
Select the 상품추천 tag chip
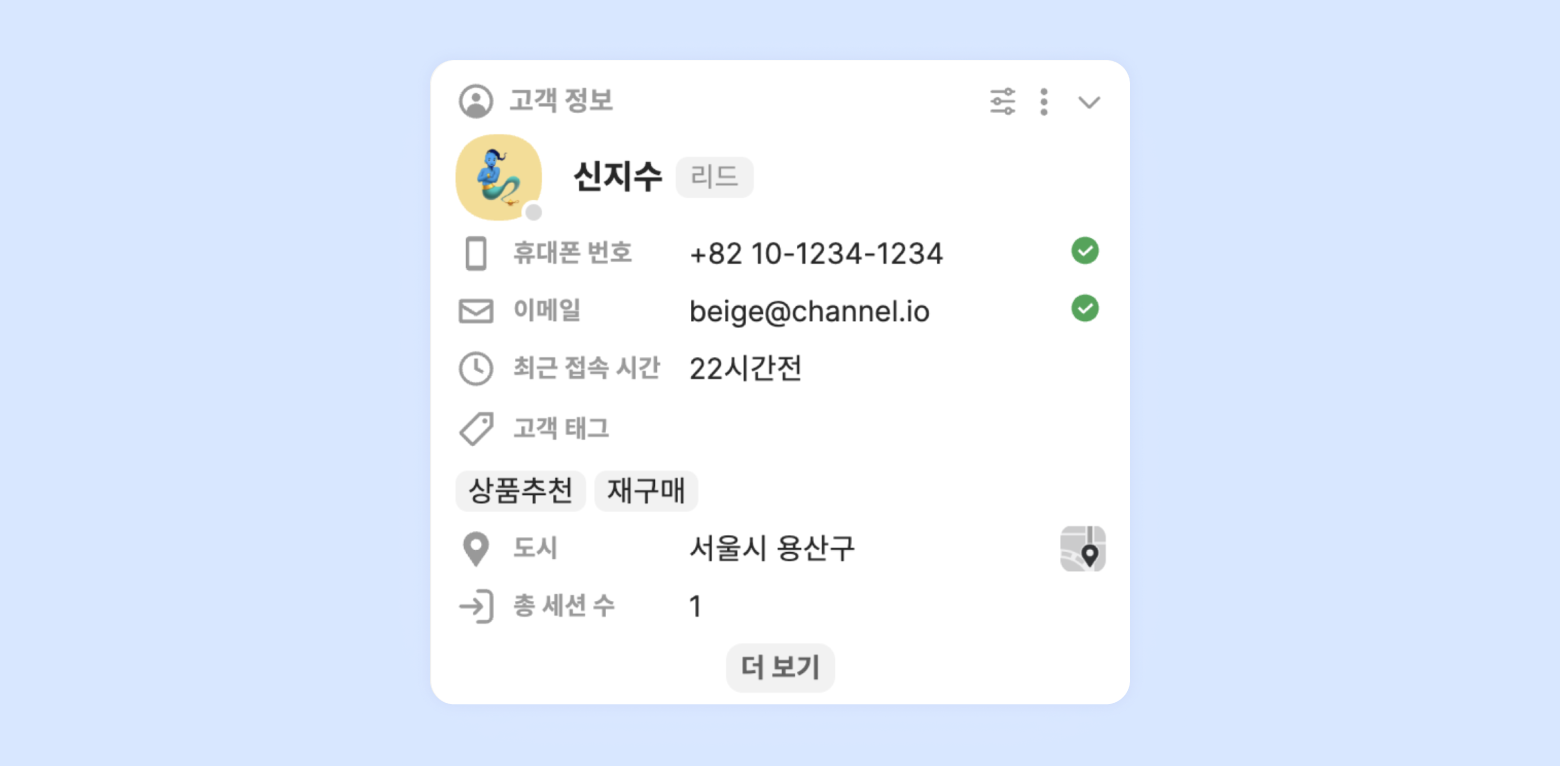(x=521, y=491)
